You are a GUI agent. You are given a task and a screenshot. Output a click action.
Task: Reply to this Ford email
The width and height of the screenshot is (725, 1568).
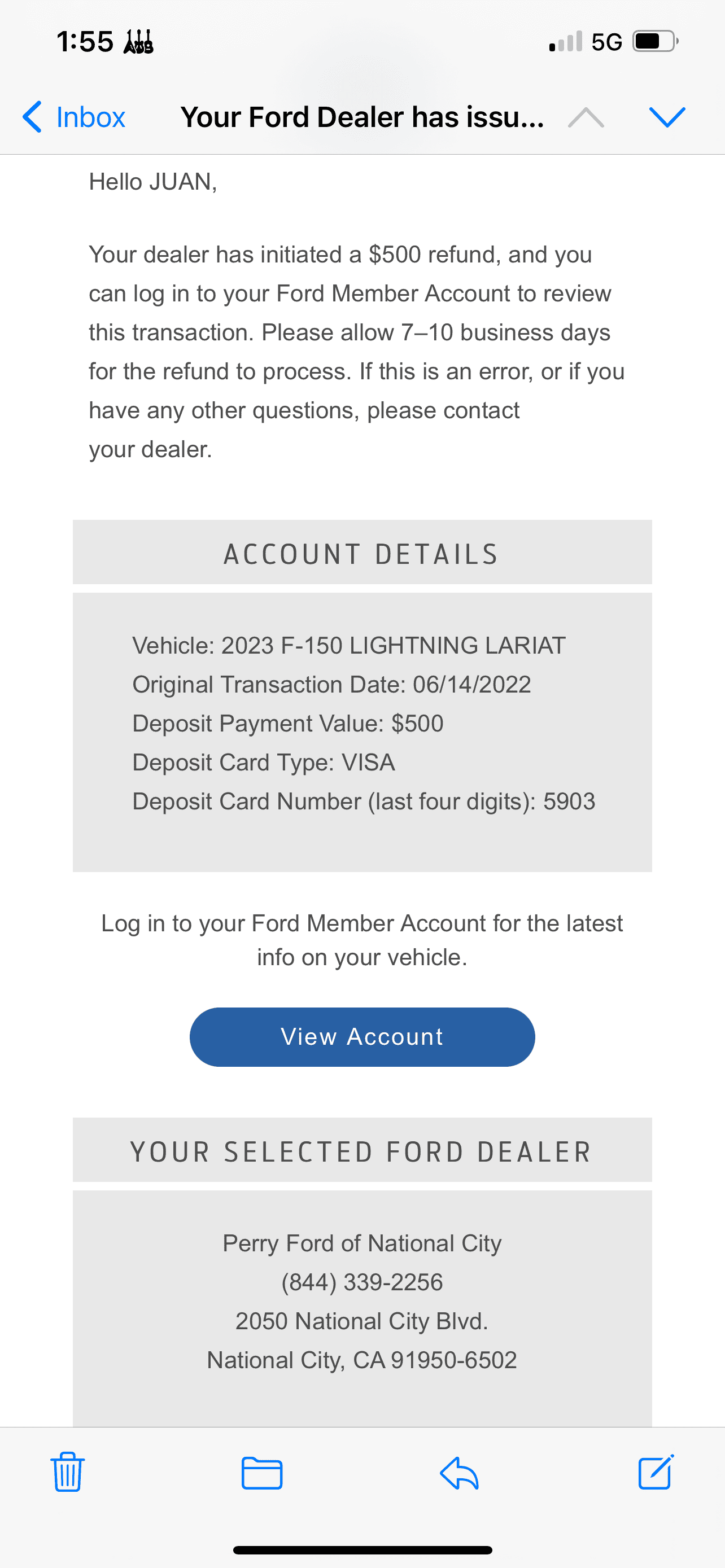pos(459,1473)
